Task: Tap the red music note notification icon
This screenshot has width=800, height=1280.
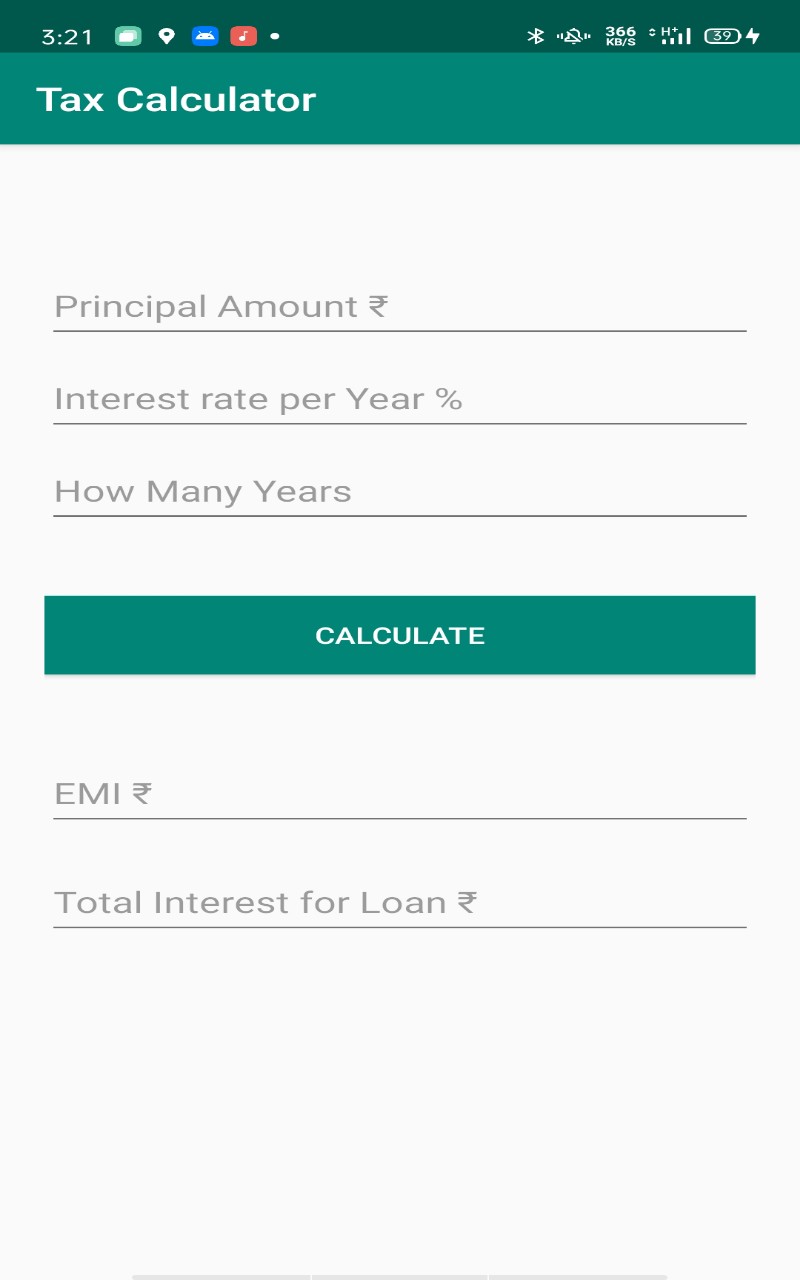Action: 244,35
